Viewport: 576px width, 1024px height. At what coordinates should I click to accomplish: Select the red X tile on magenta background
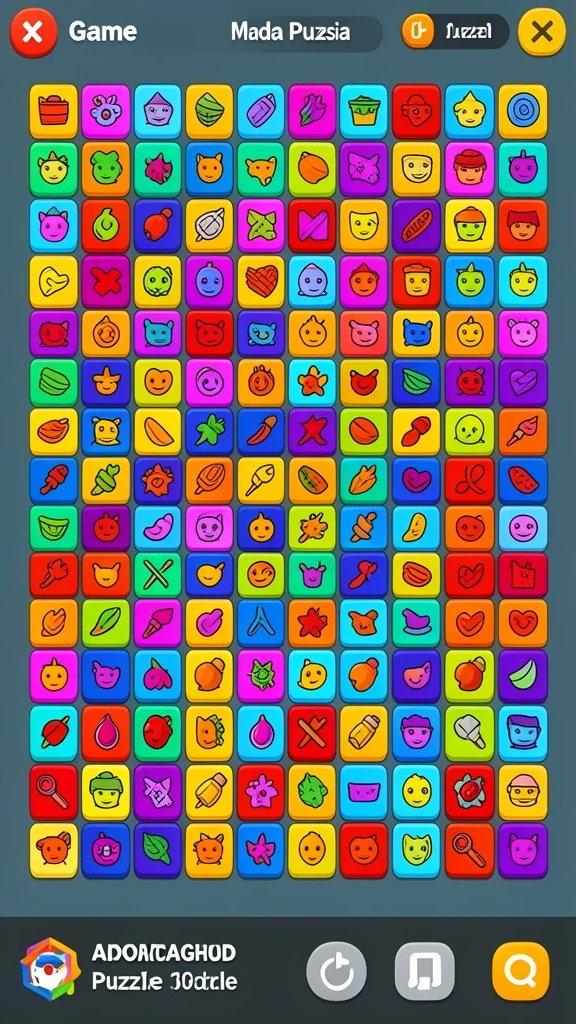pyautogui.click(x=106, y=282)
